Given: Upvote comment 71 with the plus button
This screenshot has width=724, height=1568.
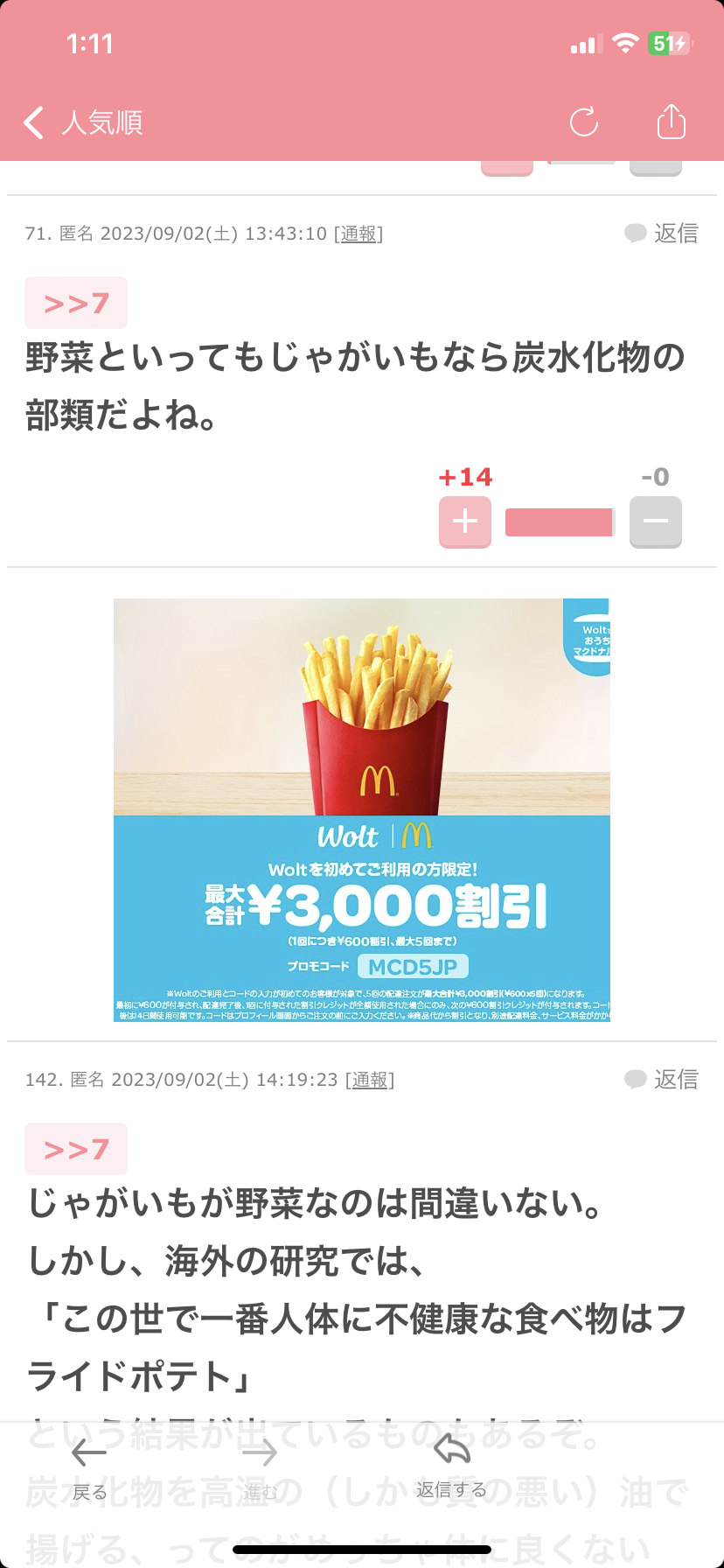Looking at the screenshot, I should coord(464,522).
